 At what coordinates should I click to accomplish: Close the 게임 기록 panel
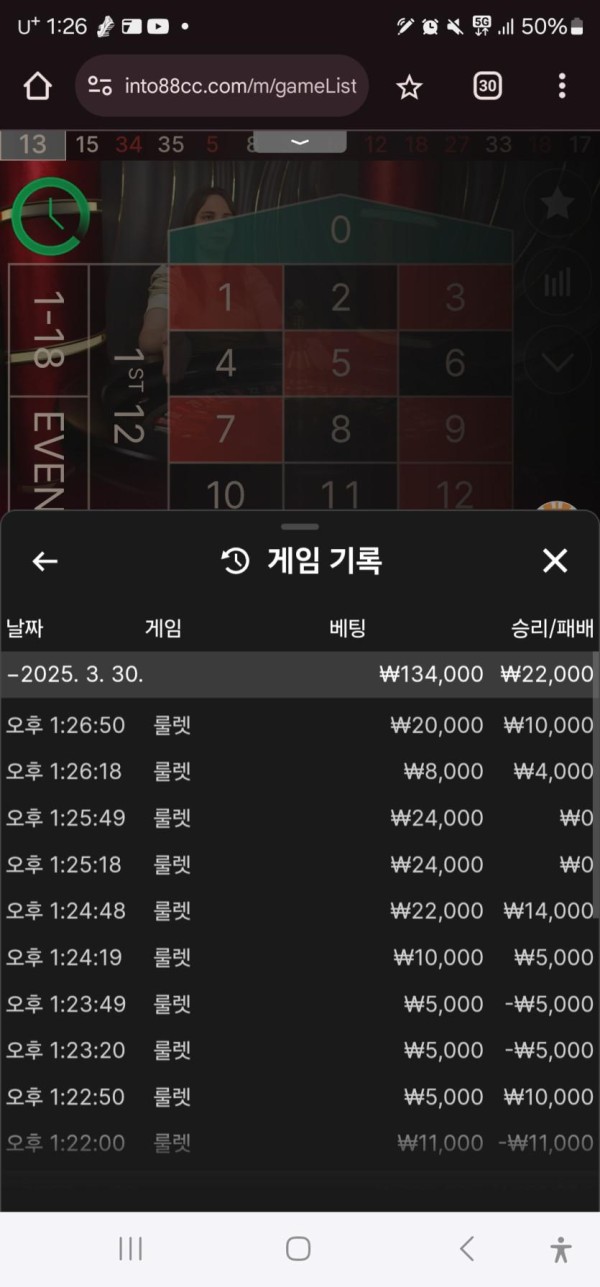pyautogui.click(x=555, y=561)
